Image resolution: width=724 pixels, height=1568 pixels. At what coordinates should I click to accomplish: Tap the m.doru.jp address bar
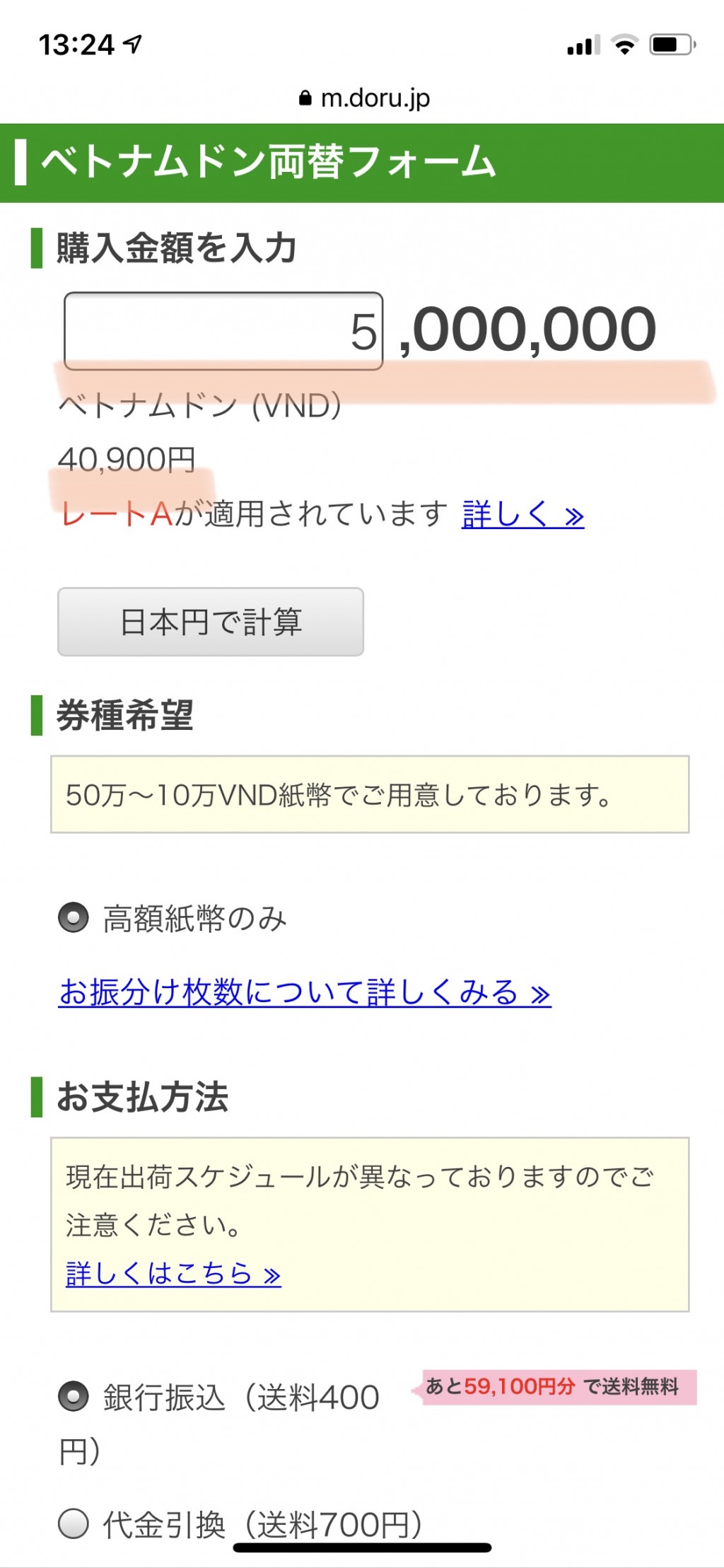point(364,98)
